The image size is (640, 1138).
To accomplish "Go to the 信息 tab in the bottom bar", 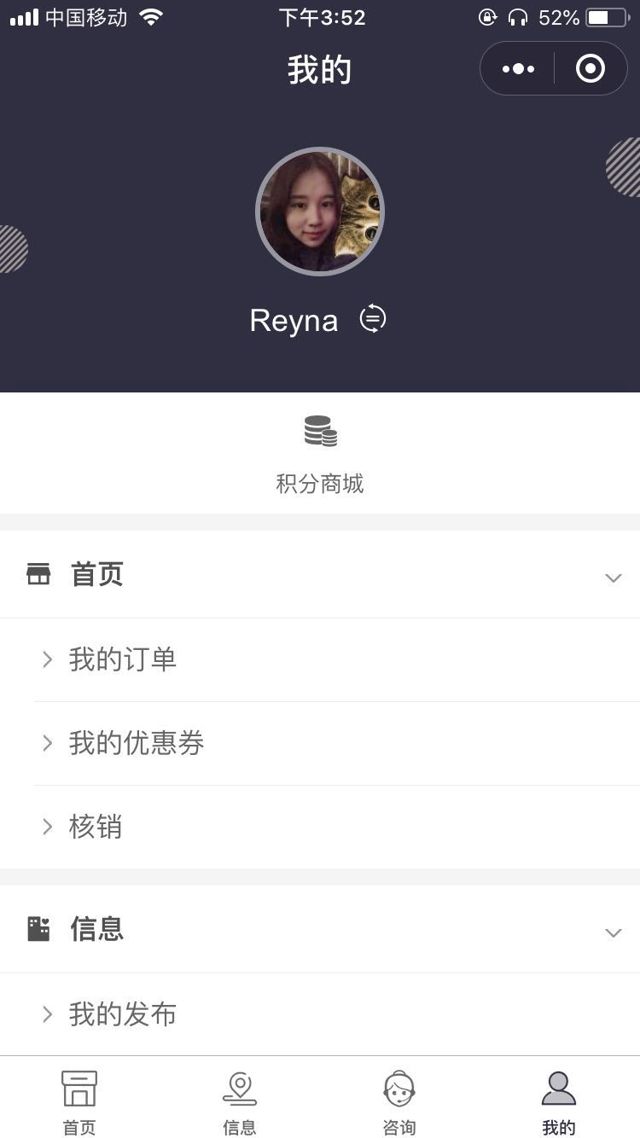I will pos(240,1101).
